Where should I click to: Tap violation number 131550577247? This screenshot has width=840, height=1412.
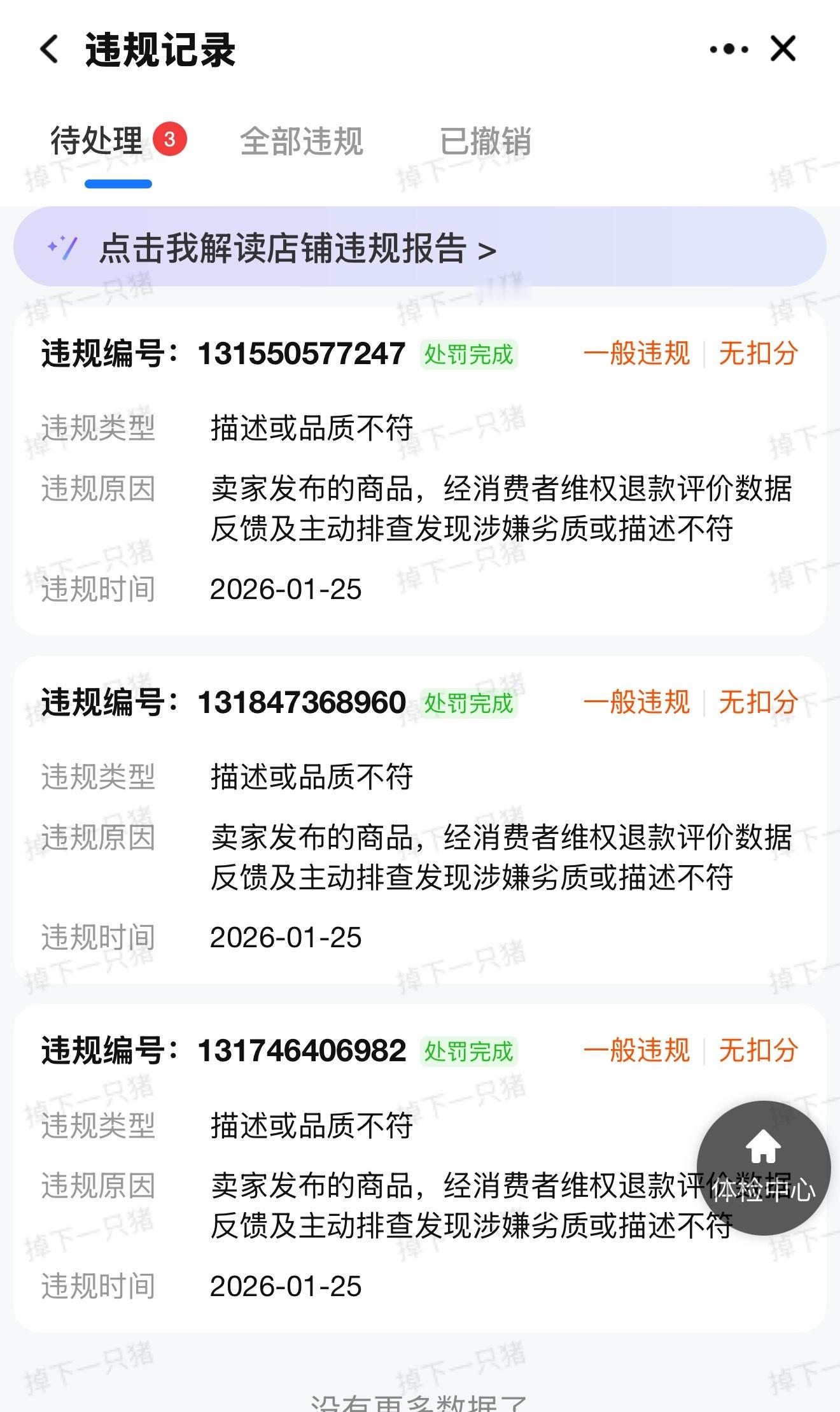coord(299,355)
